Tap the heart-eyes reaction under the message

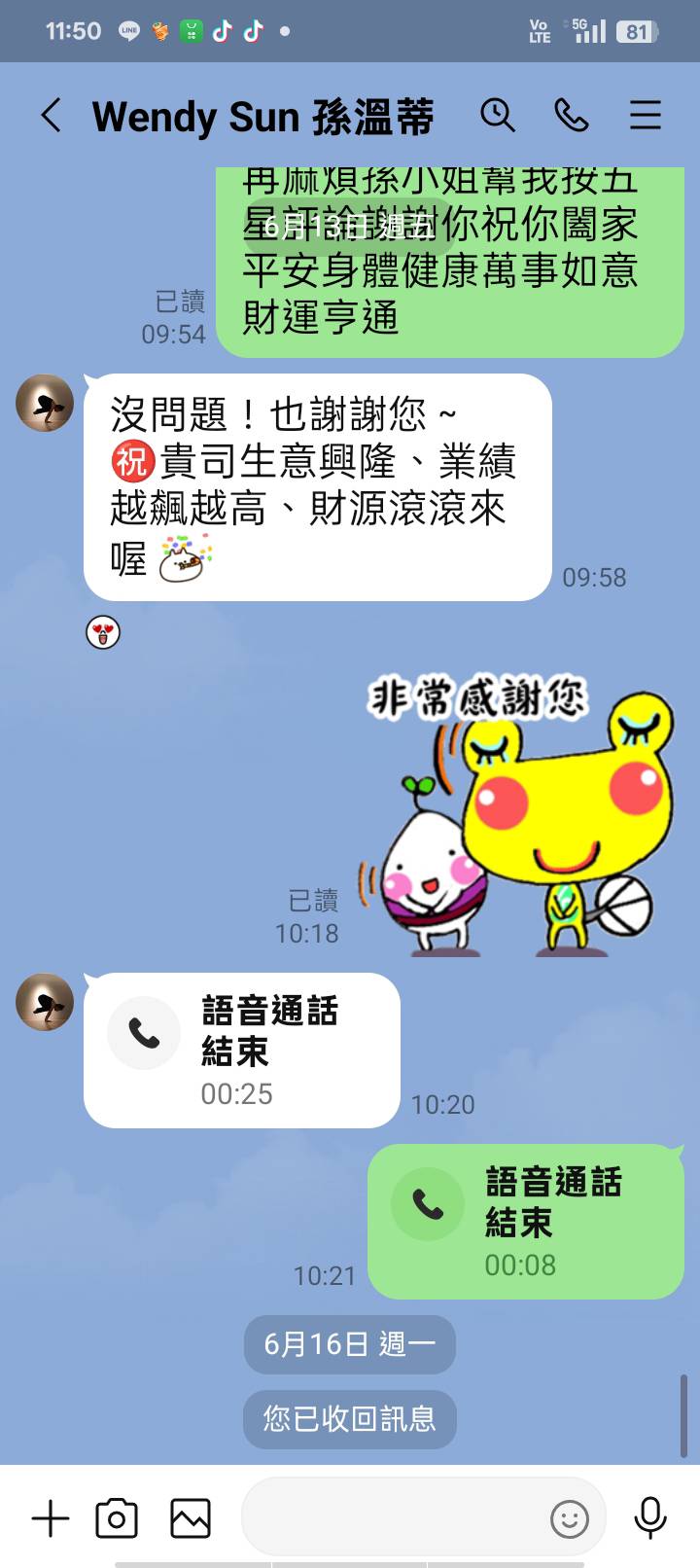click(103, 632)
